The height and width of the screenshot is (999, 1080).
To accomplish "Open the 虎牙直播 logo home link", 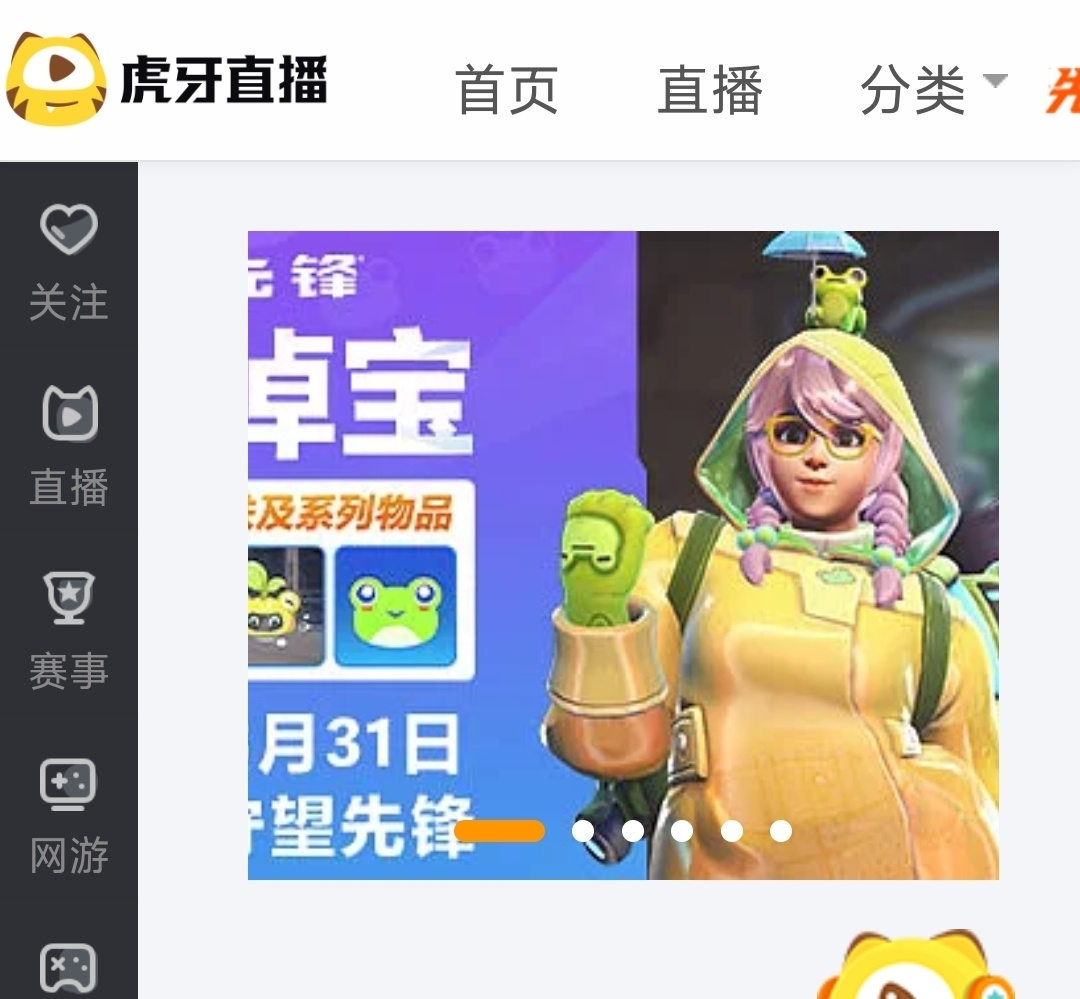I will (x=167, y=80).
